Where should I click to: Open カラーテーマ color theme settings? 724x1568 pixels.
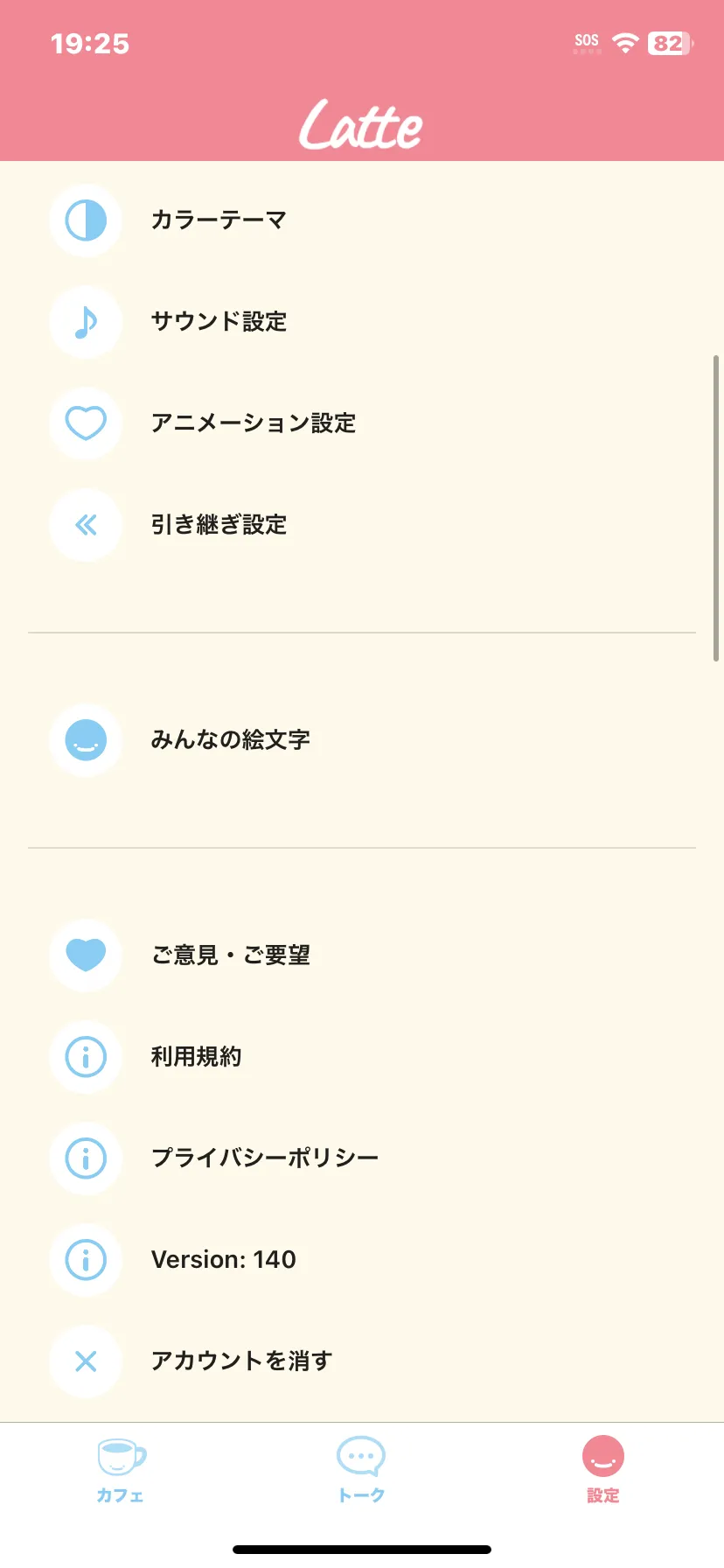(x=219, y=220)
